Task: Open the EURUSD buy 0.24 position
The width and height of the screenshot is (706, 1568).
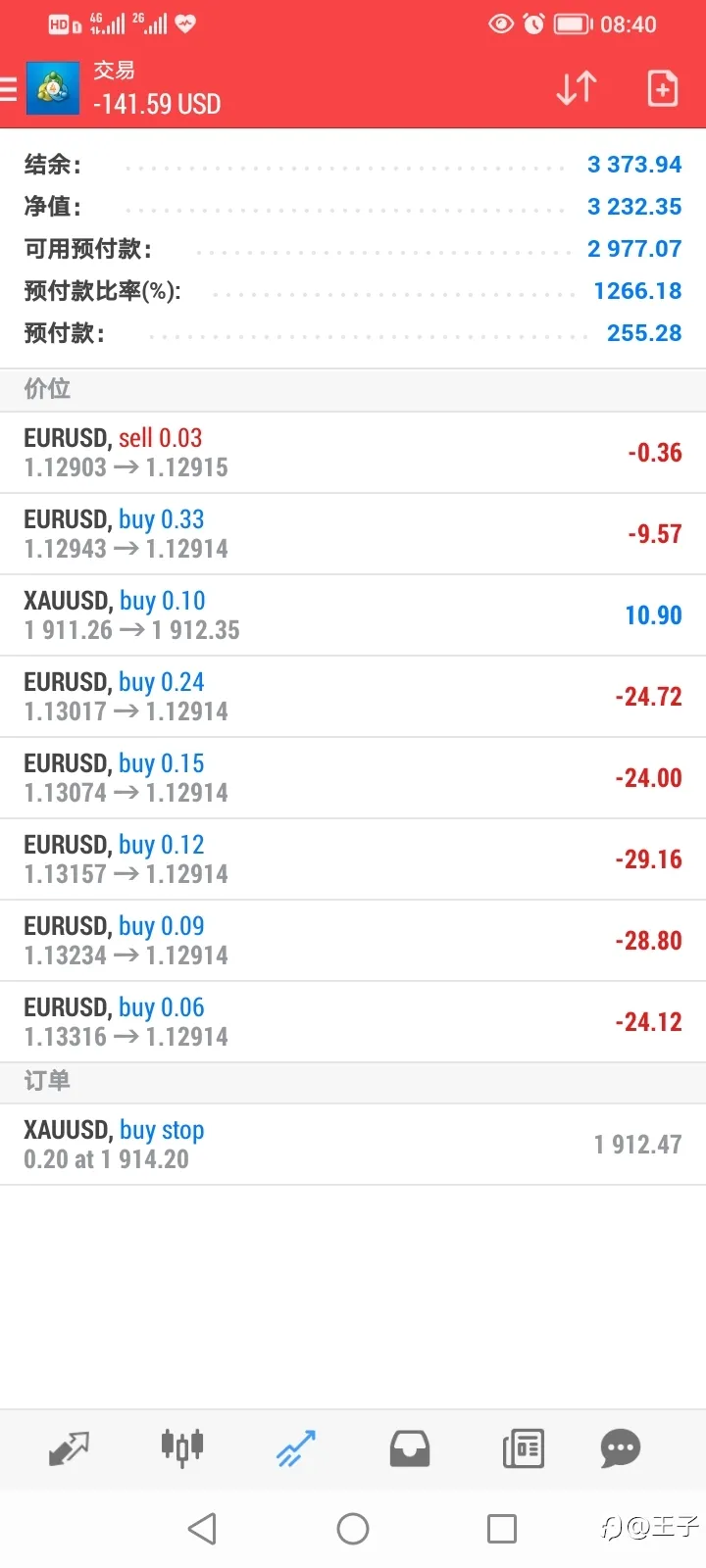Action: tap(353, 696)
